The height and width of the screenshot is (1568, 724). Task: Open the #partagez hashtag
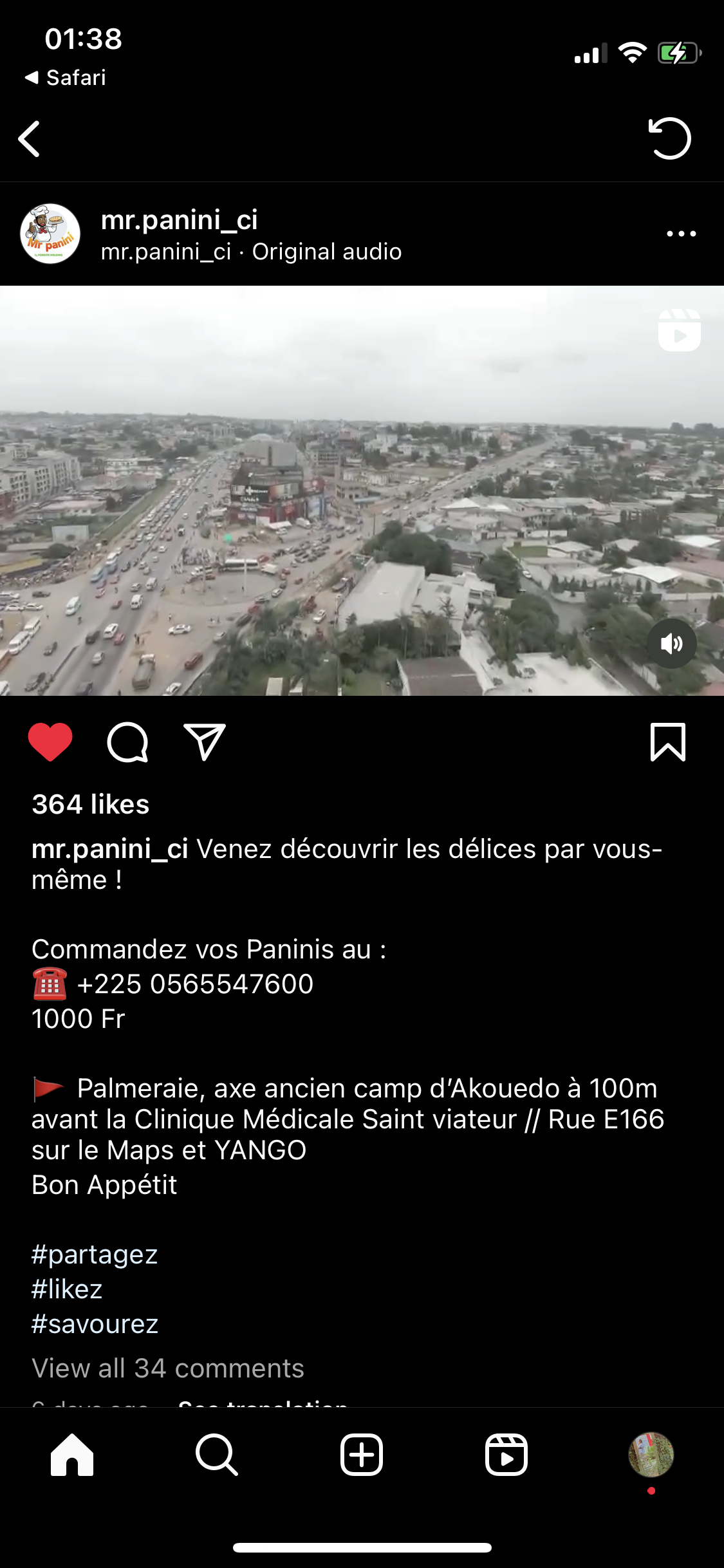[x=95, y=1255]
